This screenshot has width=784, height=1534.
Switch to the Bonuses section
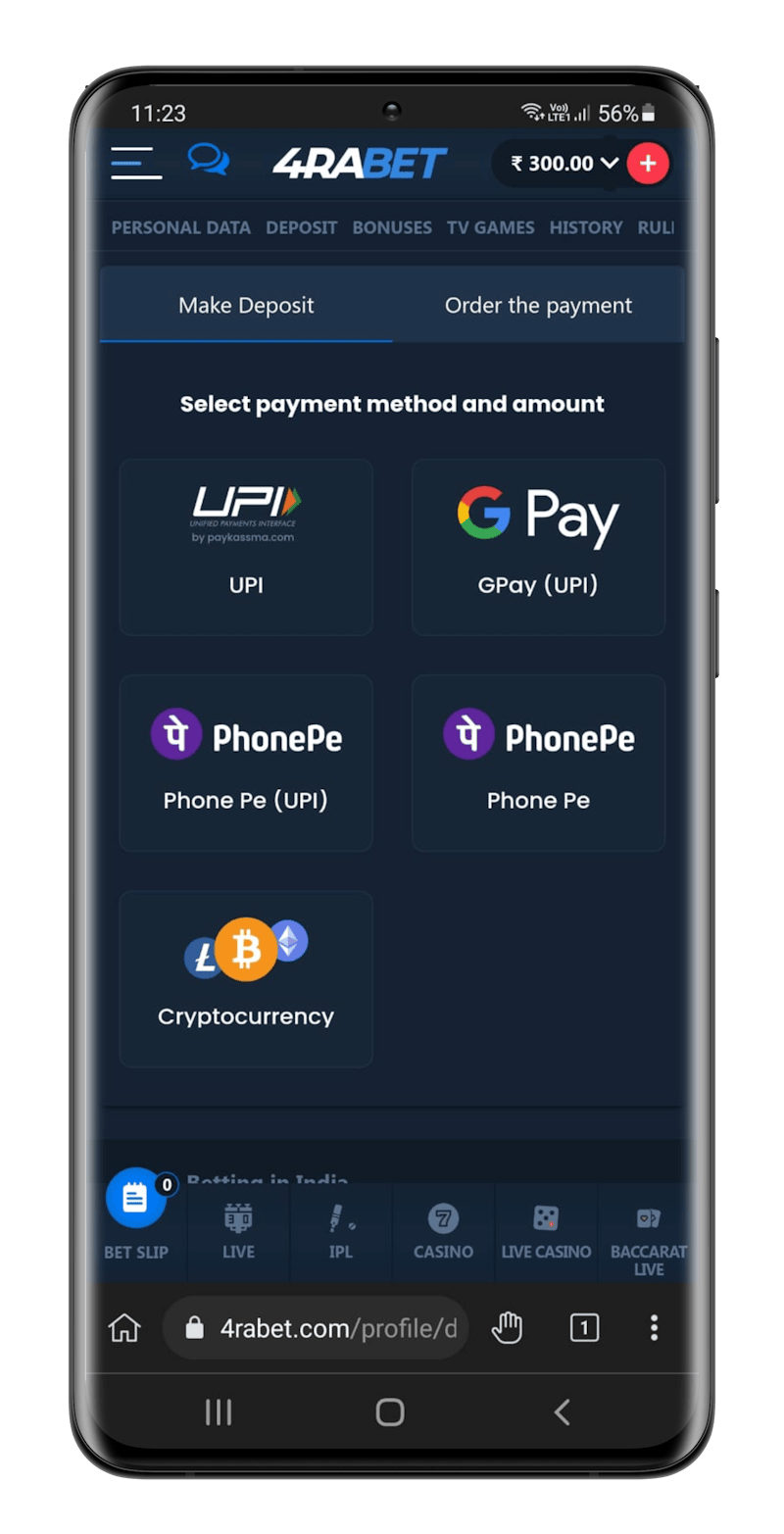point(392,227)
